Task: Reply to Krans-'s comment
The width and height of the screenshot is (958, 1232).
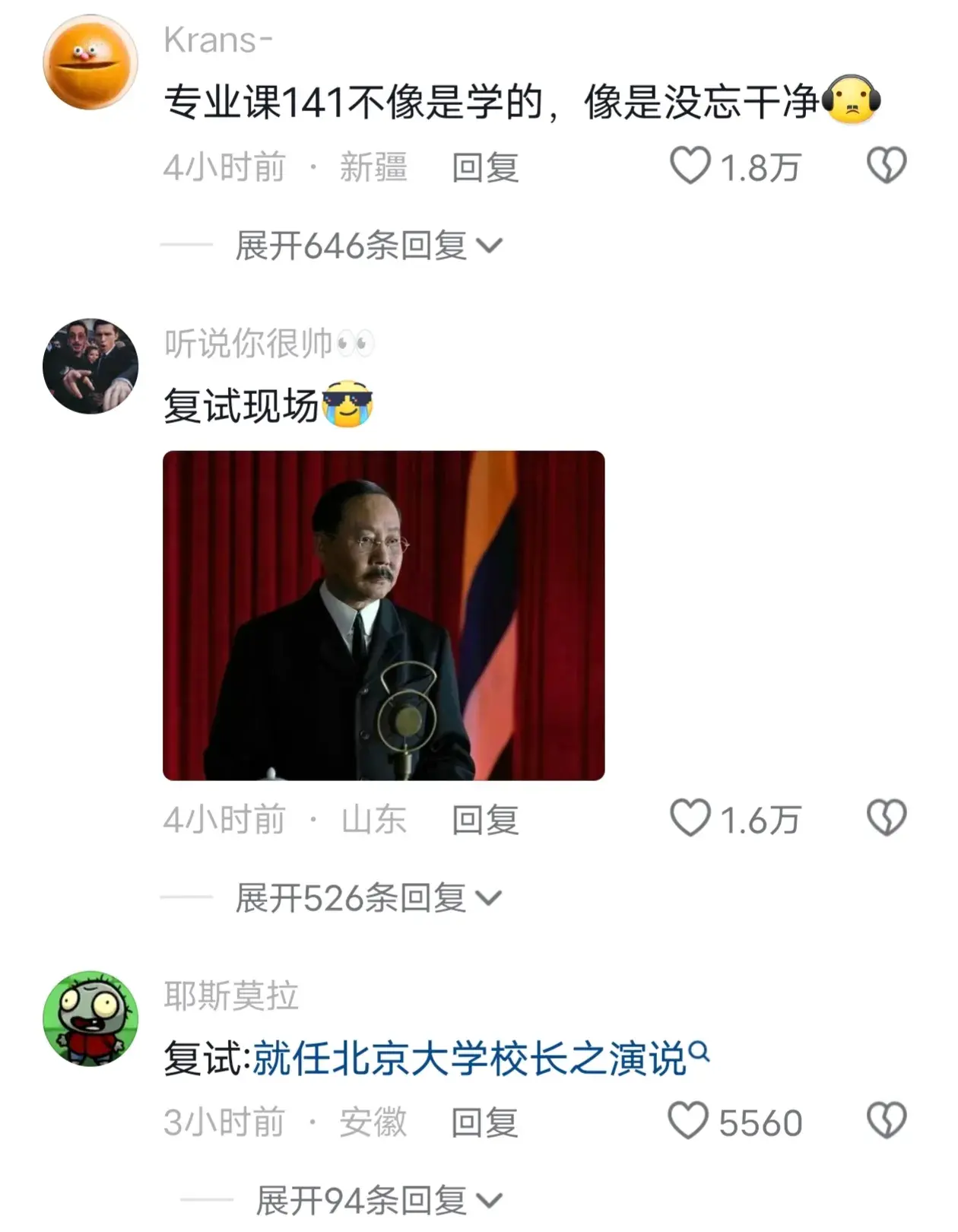Action: click(x=484, y=167)
